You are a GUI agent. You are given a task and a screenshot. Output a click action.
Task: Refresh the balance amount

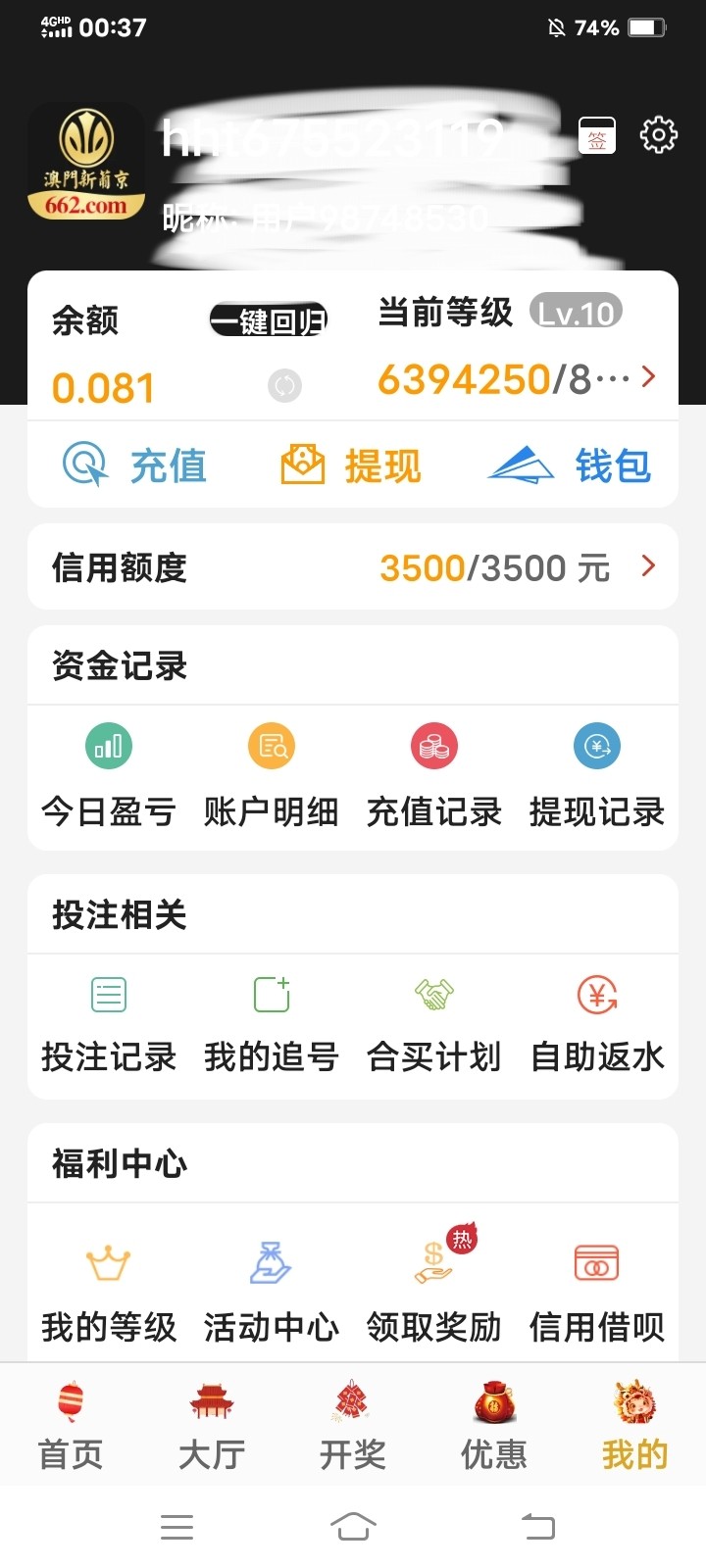click(284, 385)
